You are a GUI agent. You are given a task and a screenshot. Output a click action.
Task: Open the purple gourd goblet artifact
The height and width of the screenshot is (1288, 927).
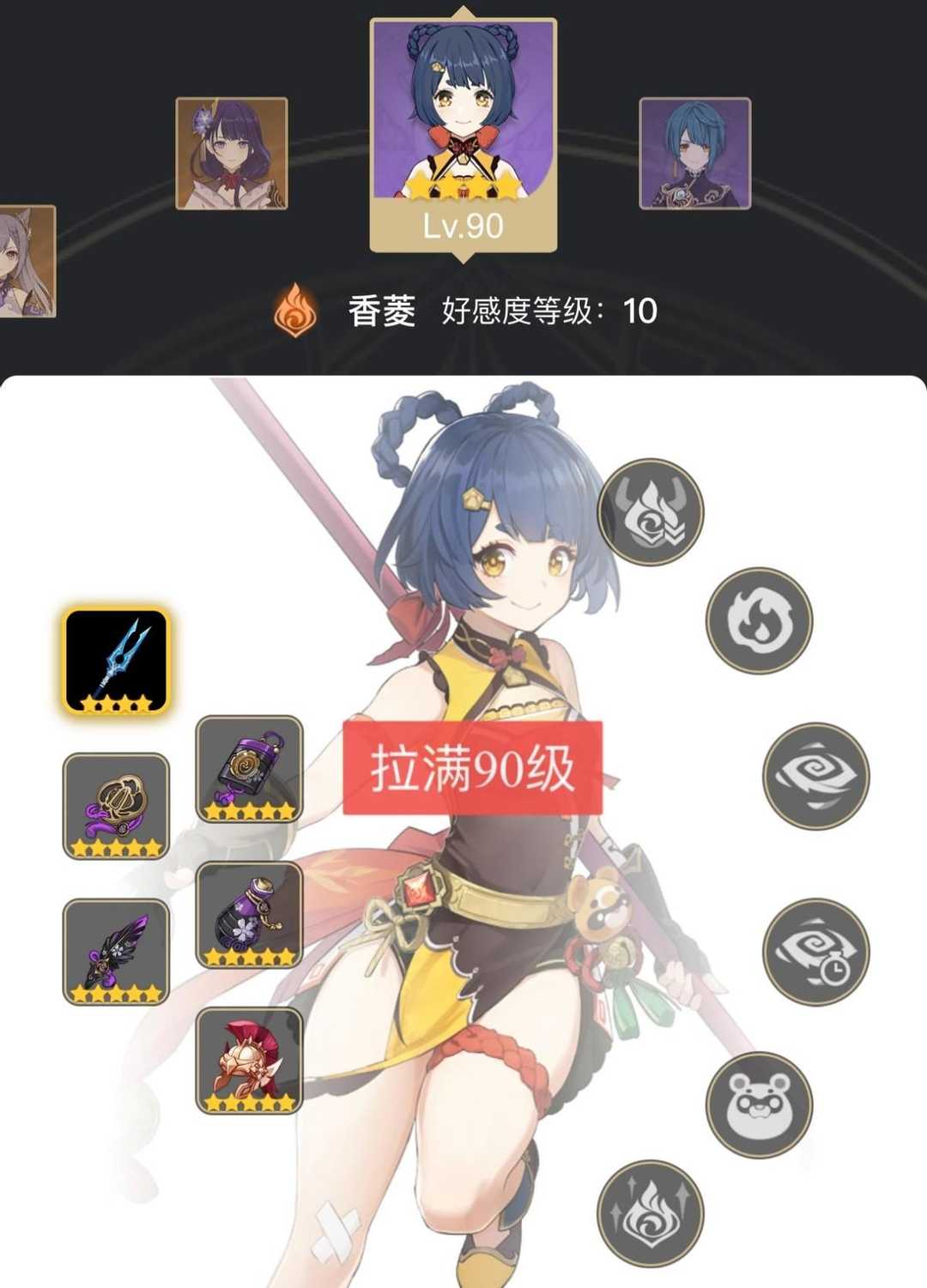pos(249,915)
